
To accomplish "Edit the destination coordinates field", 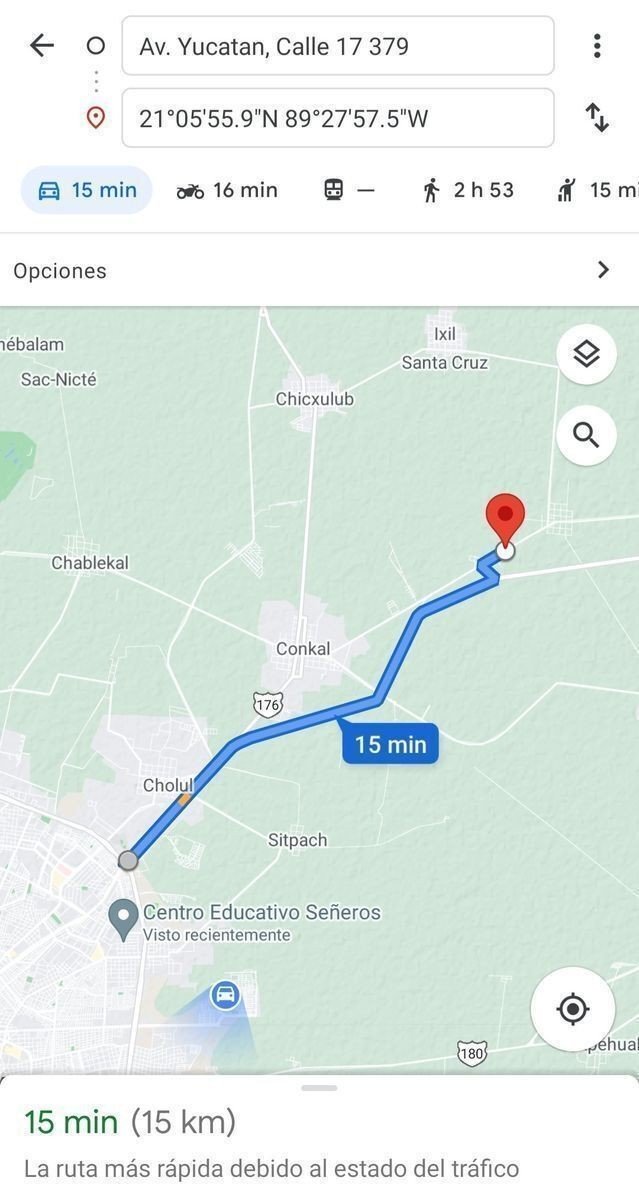I will 337,119.
